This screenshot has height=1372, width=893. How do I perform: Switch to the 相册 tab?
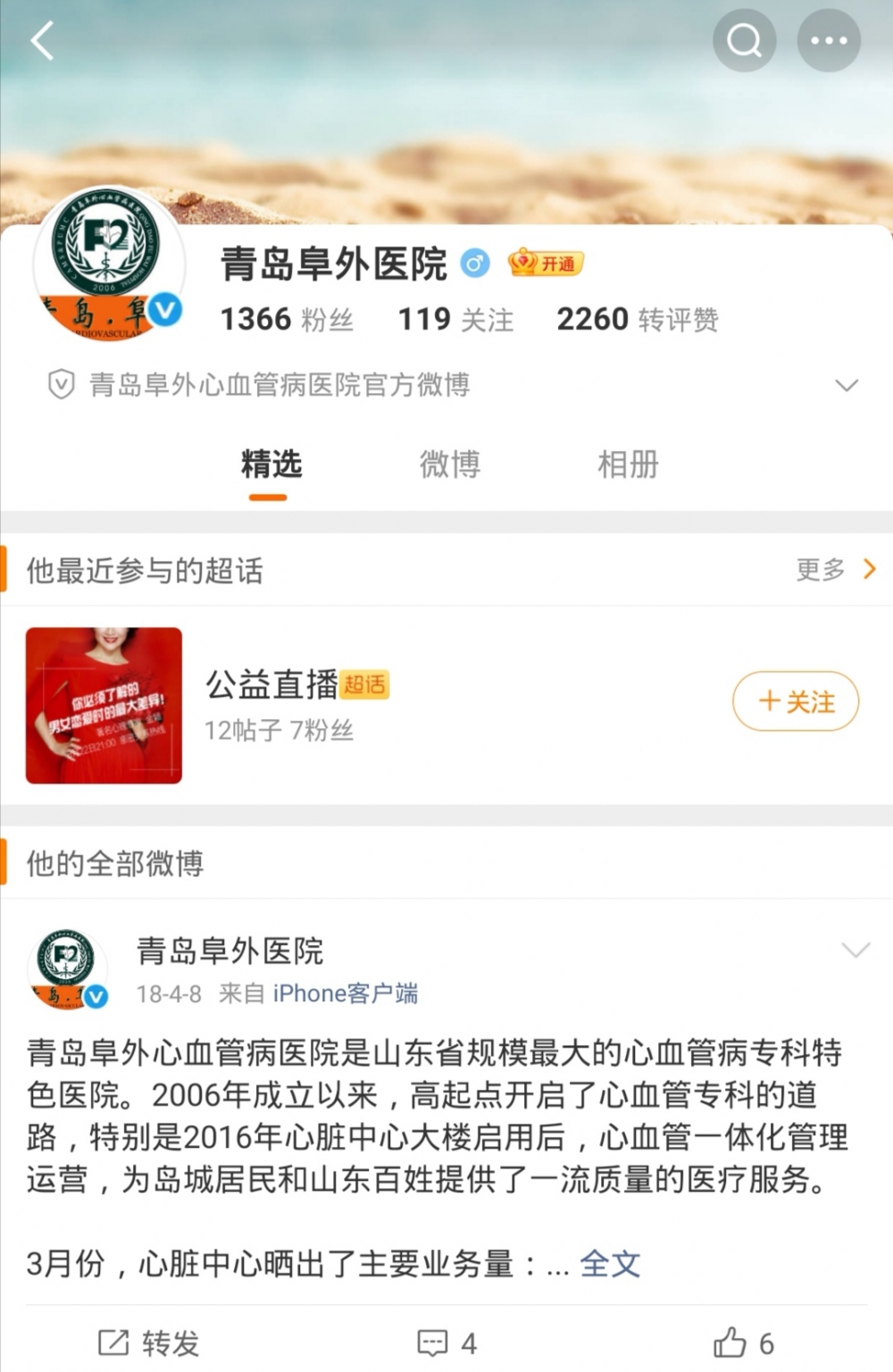[x=628, y=464]
